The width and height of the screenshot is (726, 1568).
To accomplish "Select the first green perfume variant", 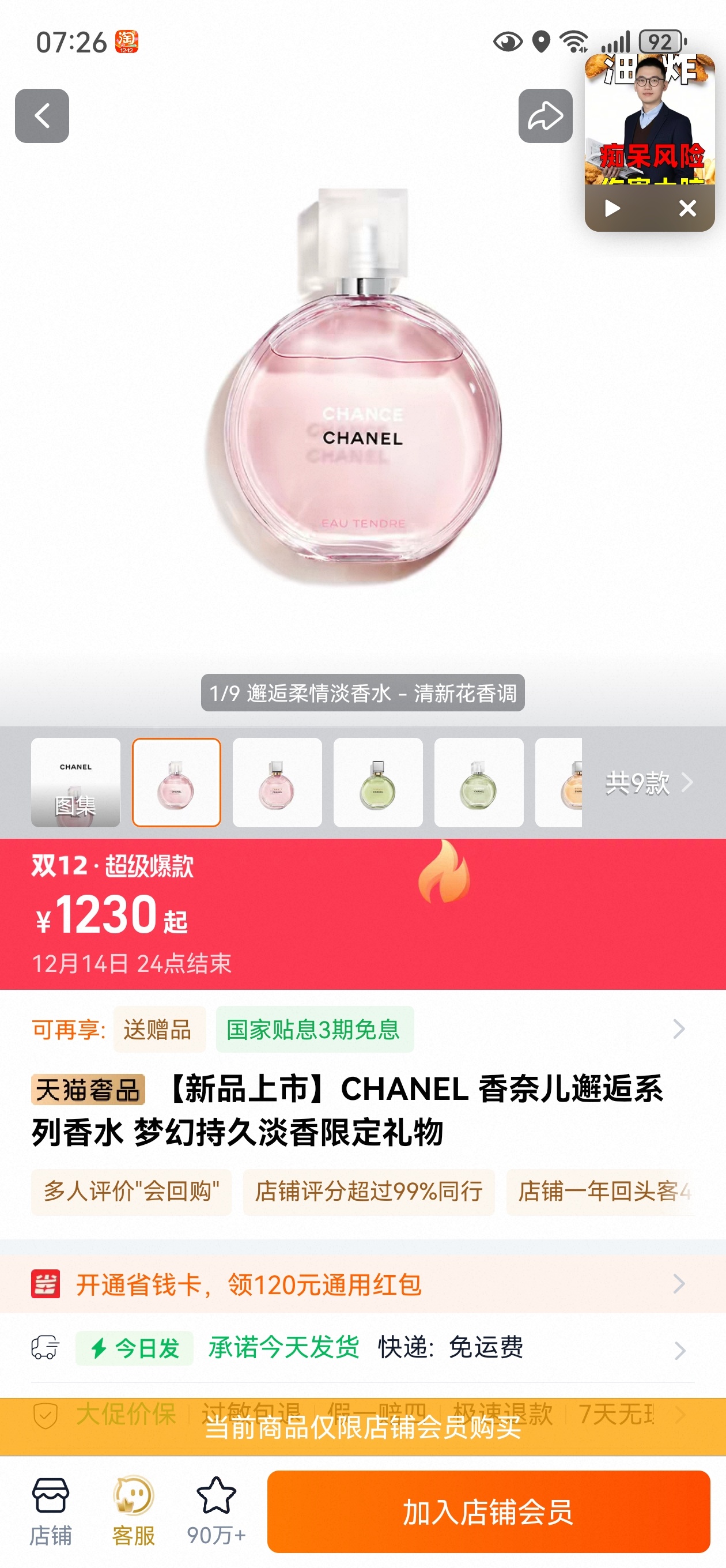I will pyautogui.click(x=378, y=782).
